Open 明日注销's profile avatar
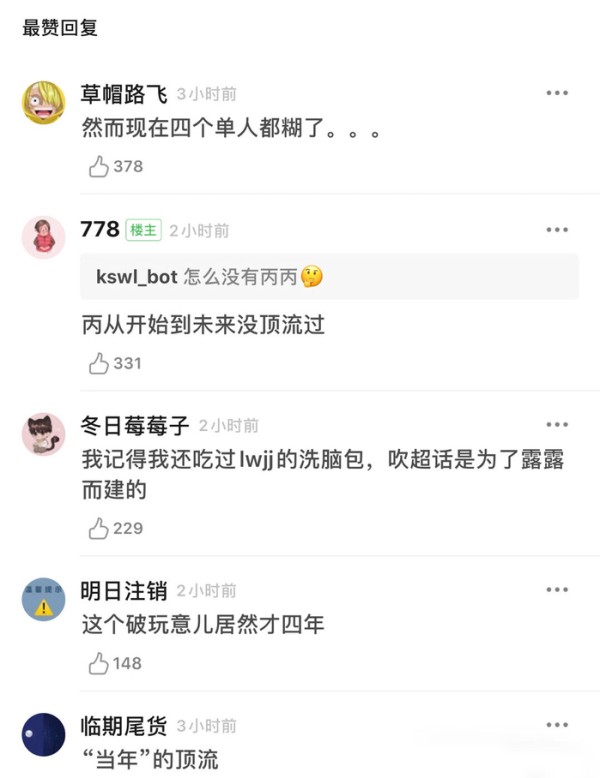The image size is (600, 778). [43, 599]
